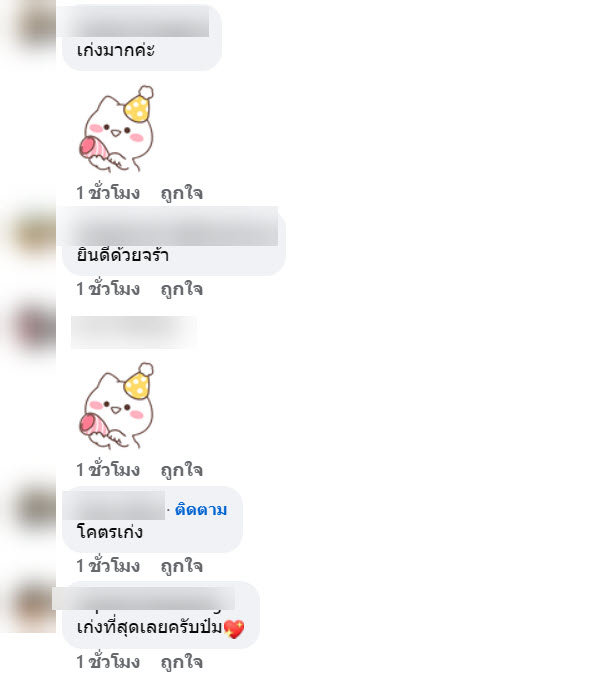
Task: Like the comment saying เก่งมากค่ะ
Action: (181, 193)
